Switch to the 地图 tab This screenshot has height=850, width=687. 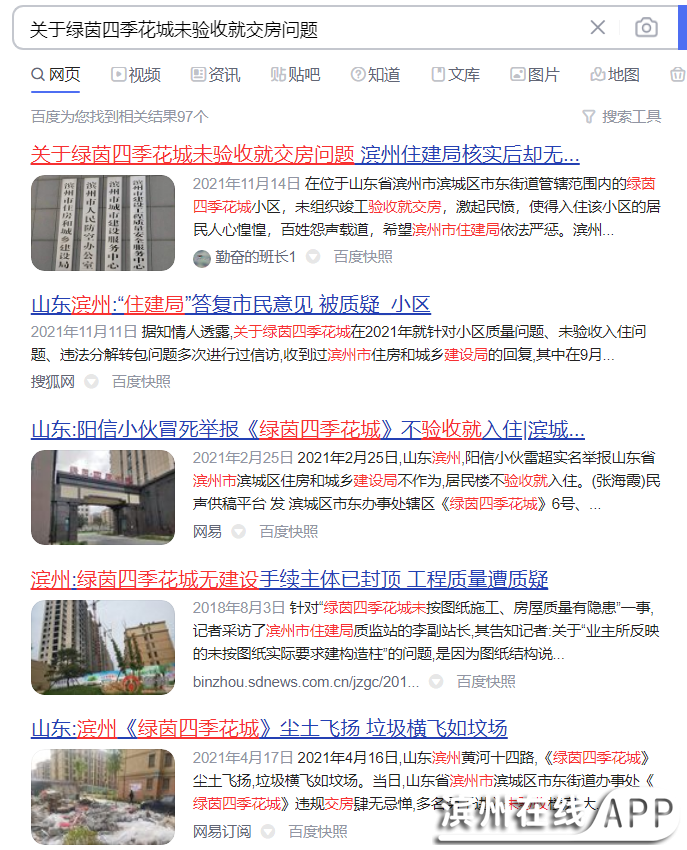tap(615, 75)
